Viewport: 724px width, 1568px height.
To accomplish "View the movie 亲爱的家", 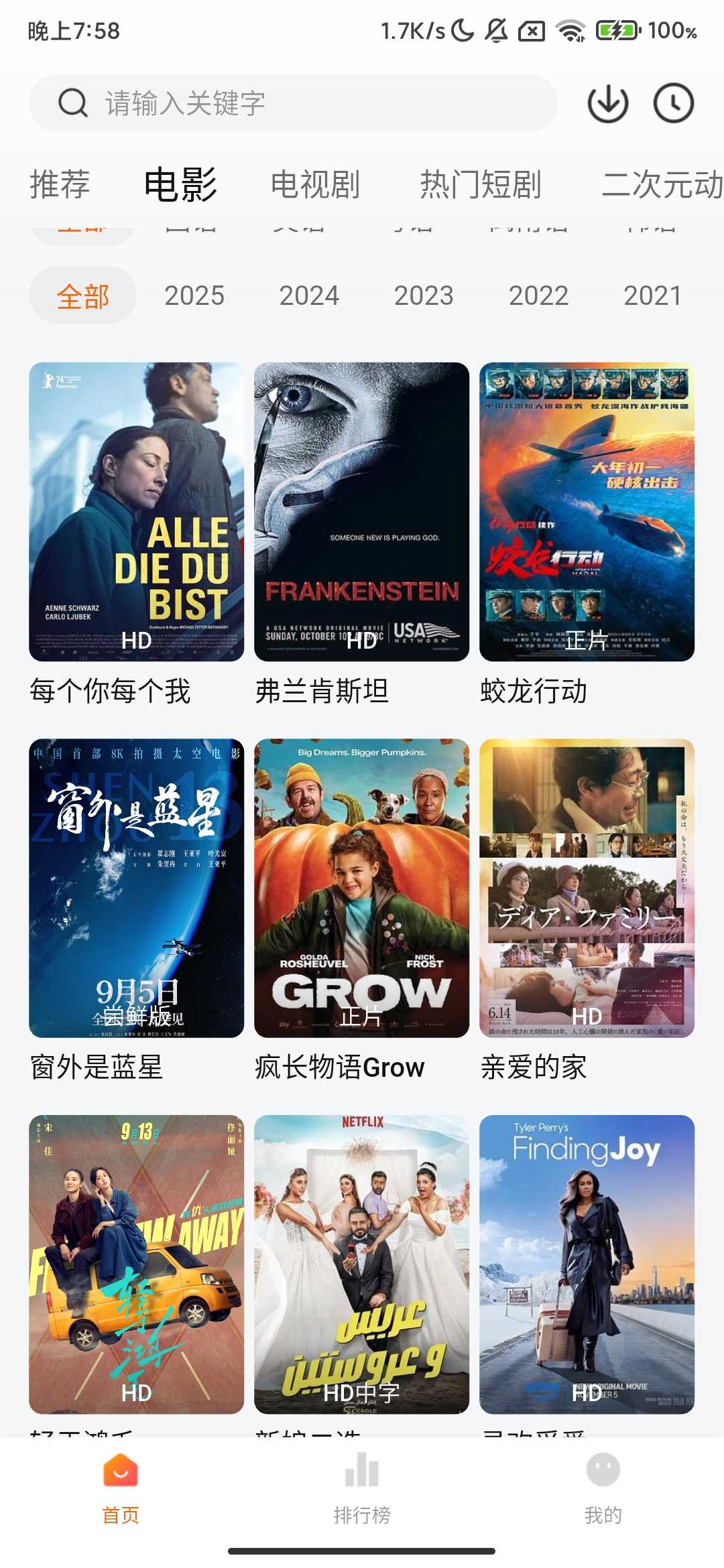I will [x=587, y=888].
